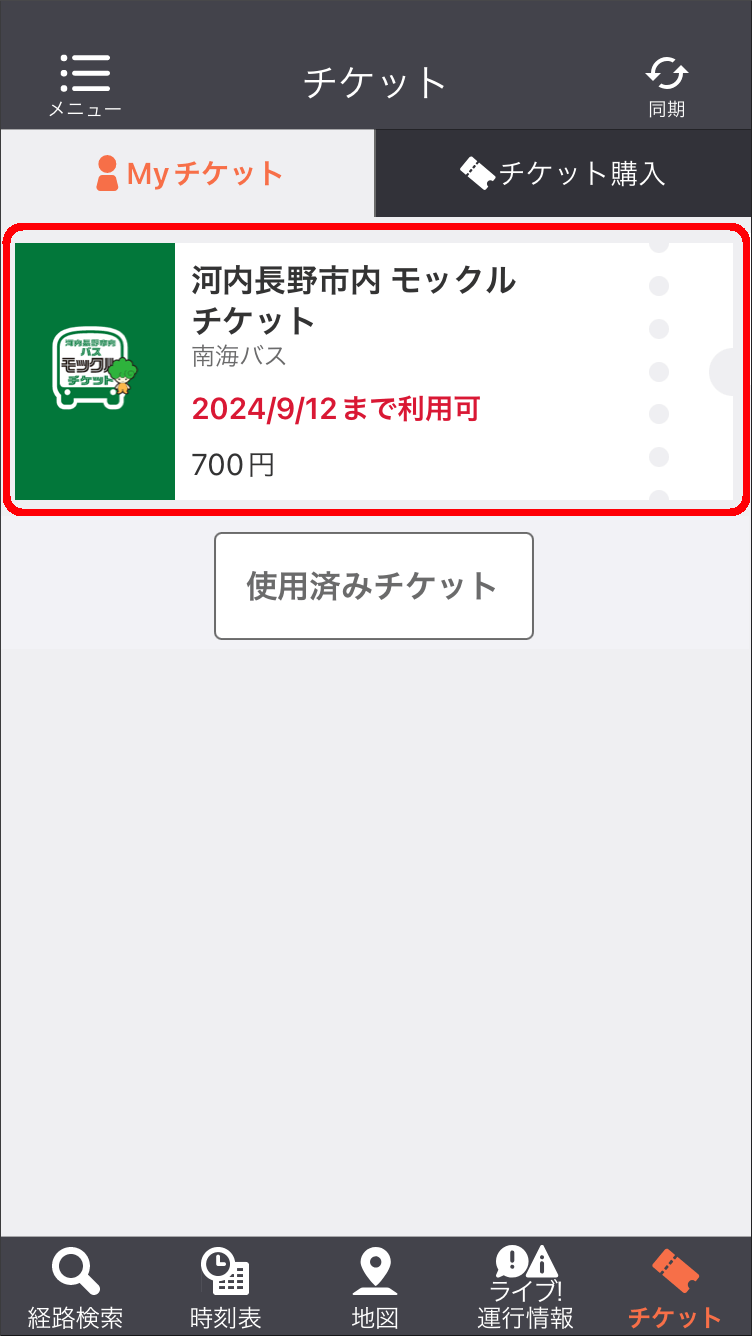View 使用済みチケット used tickets
This screenshot has width=752, height=1336.
[x=373, y=586]
